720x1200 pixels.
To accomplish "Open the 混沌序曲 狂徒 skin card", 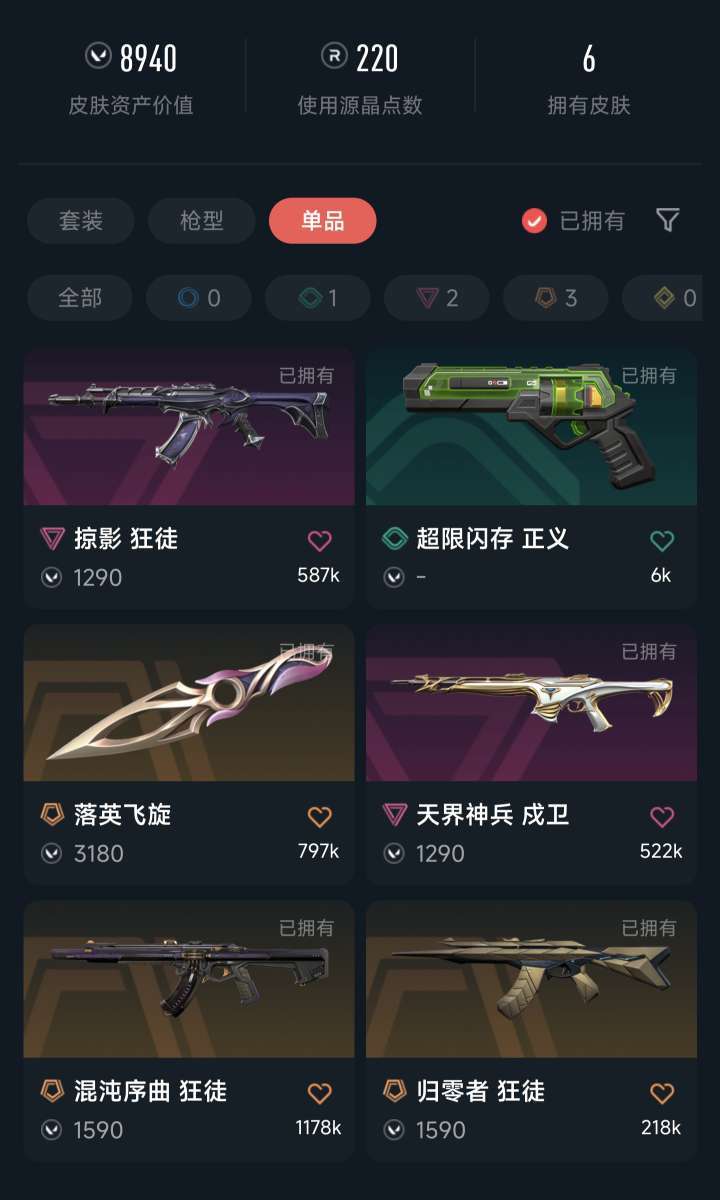I will 189,1031.
